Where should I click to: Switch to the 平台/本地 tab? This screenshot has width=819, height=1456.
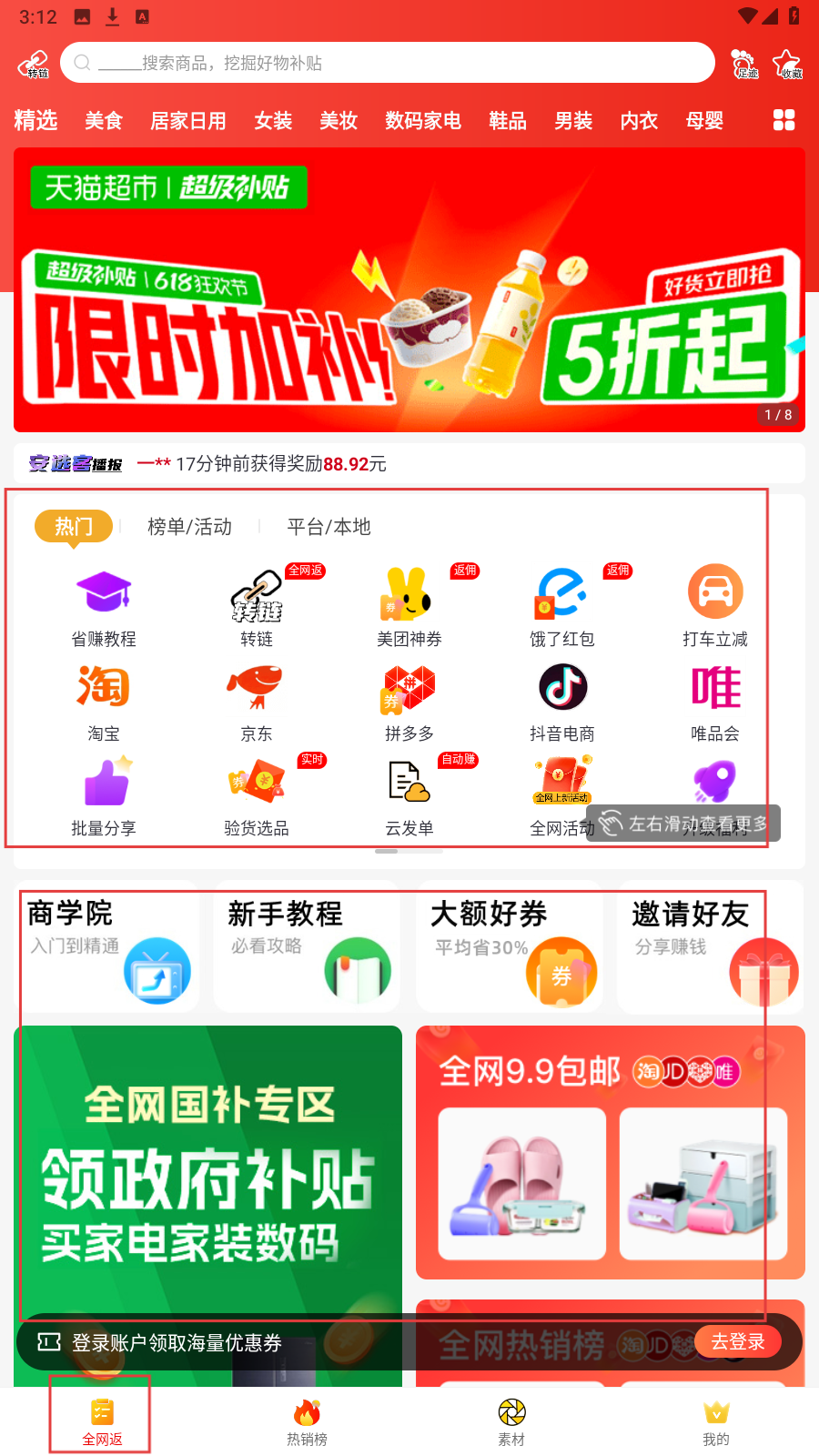pos(329,527)
